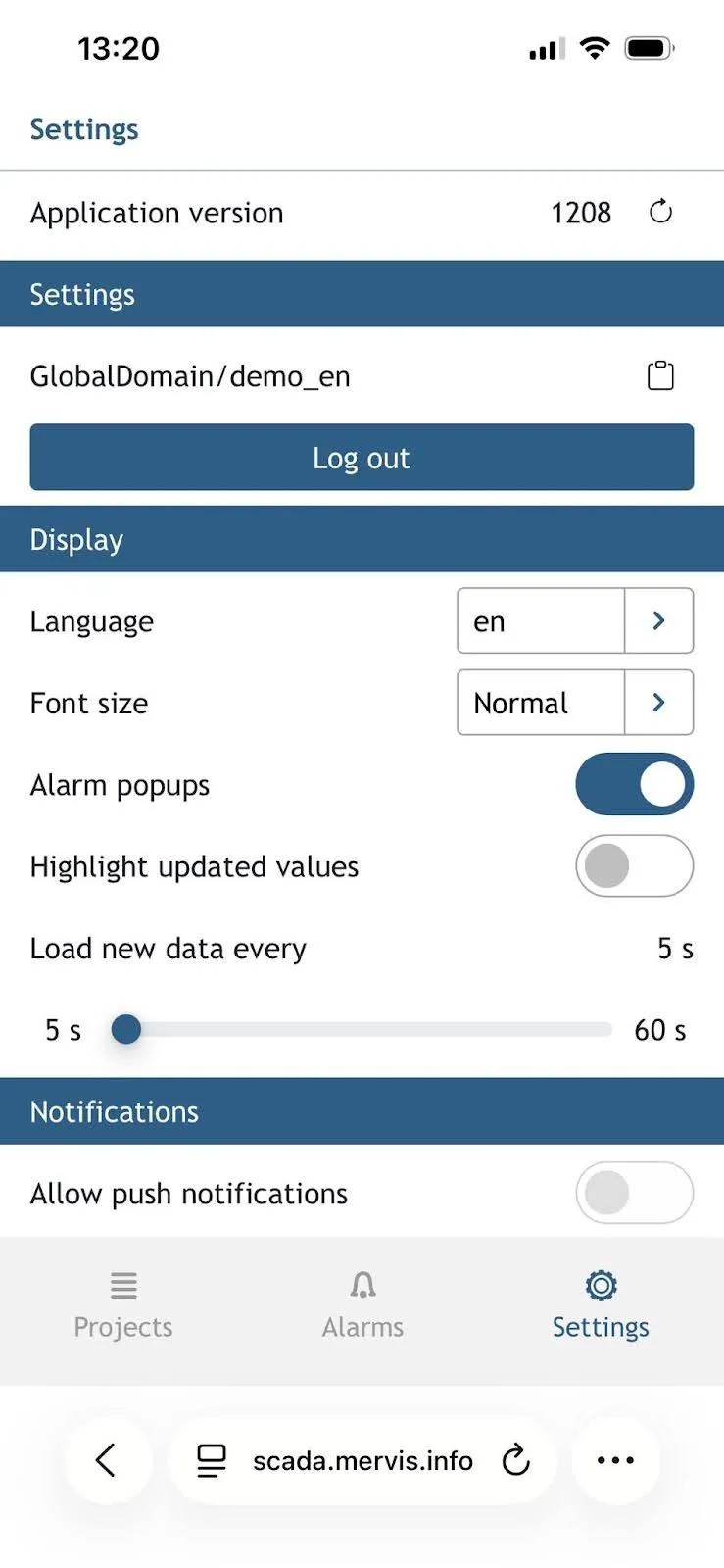The height and width of the screenshot is (1568, 724).
Task: Turn on Allow push notifications
Action: [x=634, y=1193]
